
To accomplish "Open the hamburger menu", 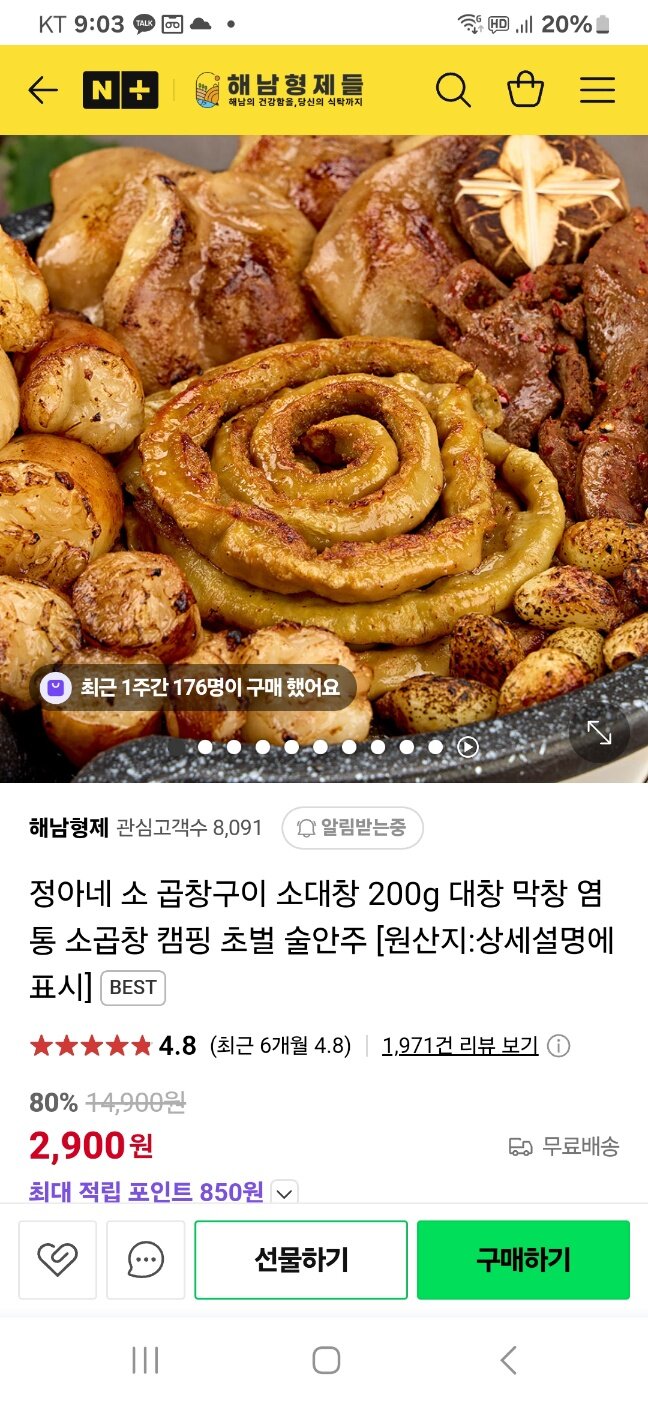I will (x=597, y=91).
